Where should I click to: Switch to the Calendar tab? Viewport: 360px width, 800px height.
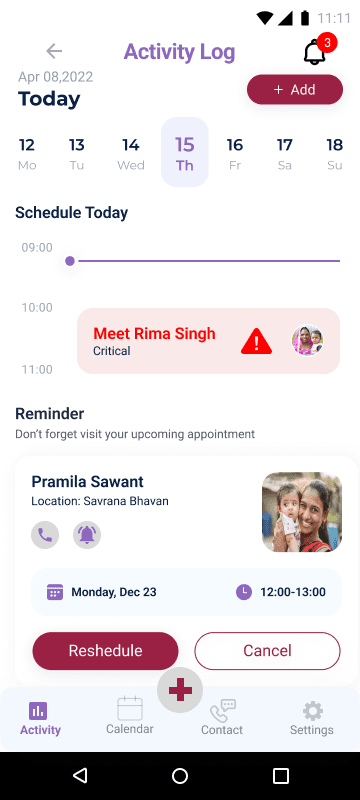tap(130, 715)
